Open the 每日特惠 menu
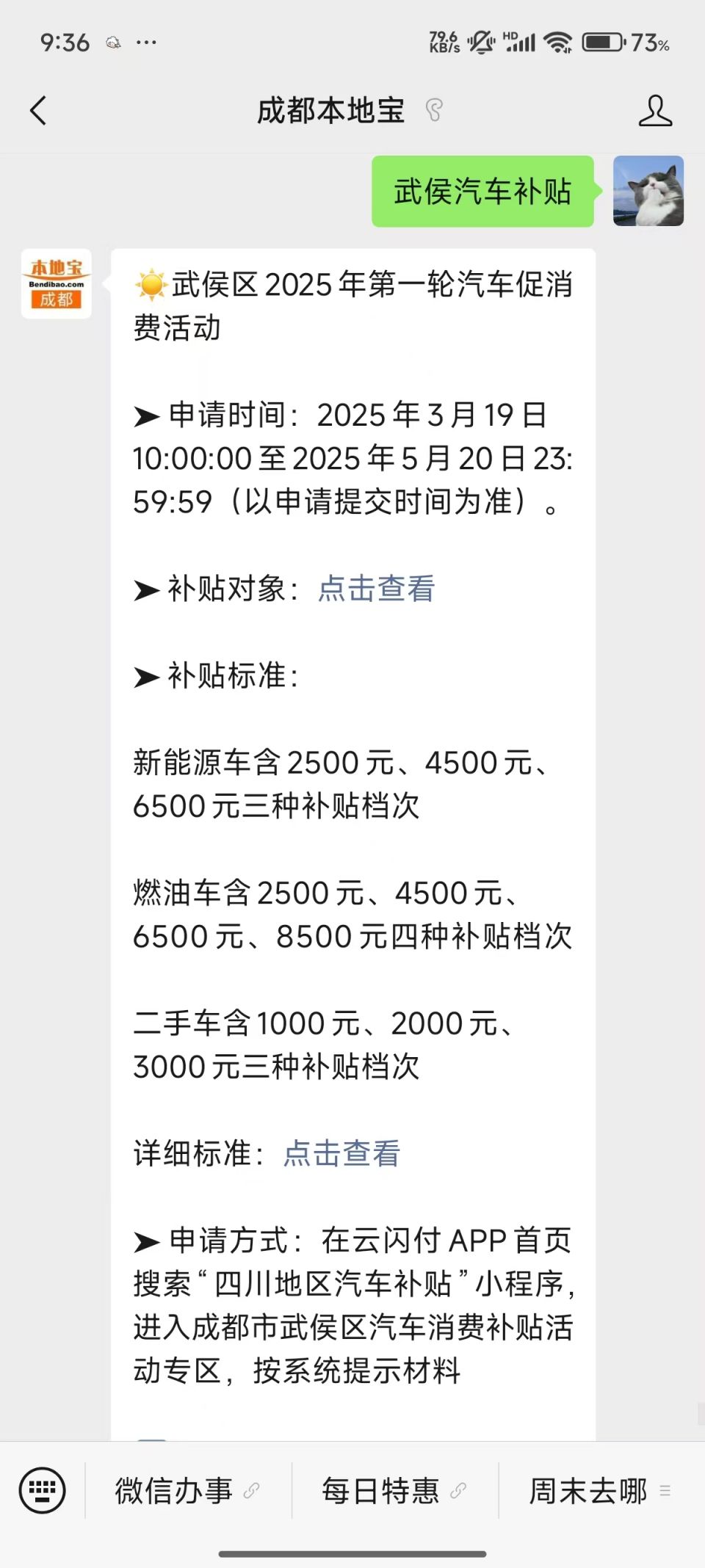Screen dimensions: 705x1568 395,1491
